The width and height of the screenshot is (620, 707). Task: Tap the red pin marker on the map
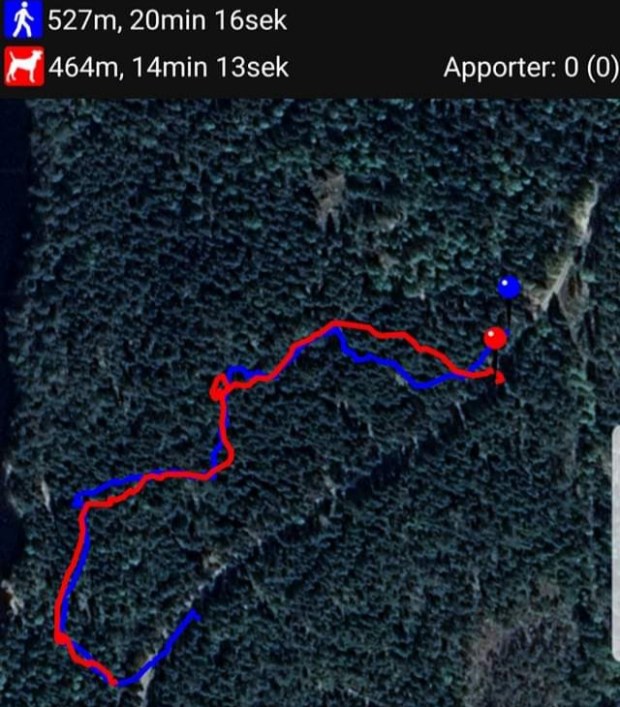click(x=495, y=338)
